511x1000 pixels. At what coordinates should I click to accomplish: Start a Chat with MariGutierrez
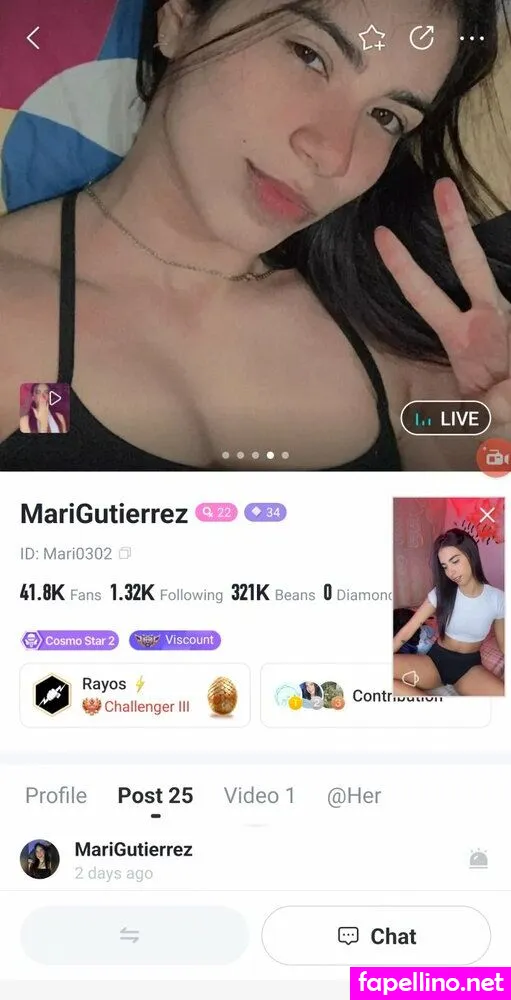pos(376,936)
